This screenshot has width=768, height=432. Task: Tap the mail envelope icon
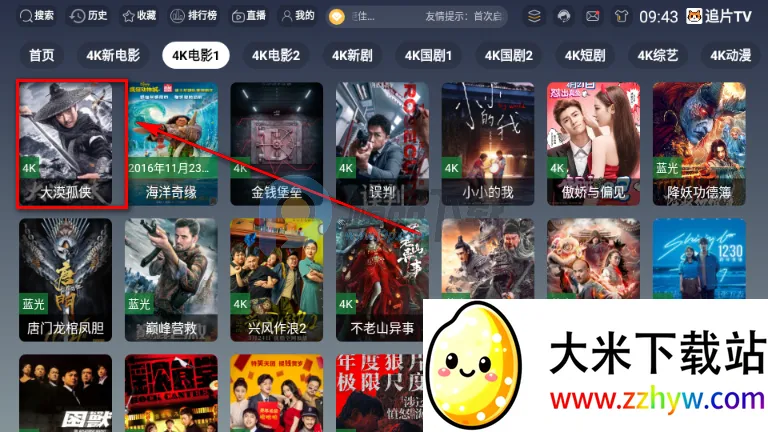(593, 16)
